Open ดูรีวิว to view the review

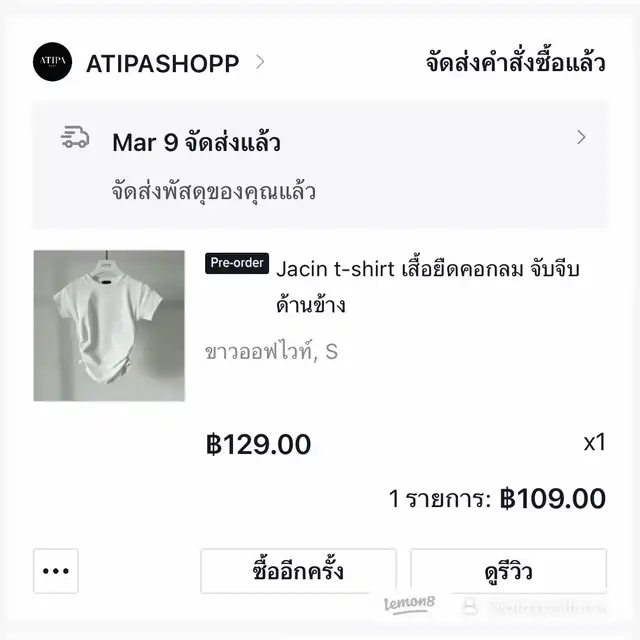[x=508, y=571]
